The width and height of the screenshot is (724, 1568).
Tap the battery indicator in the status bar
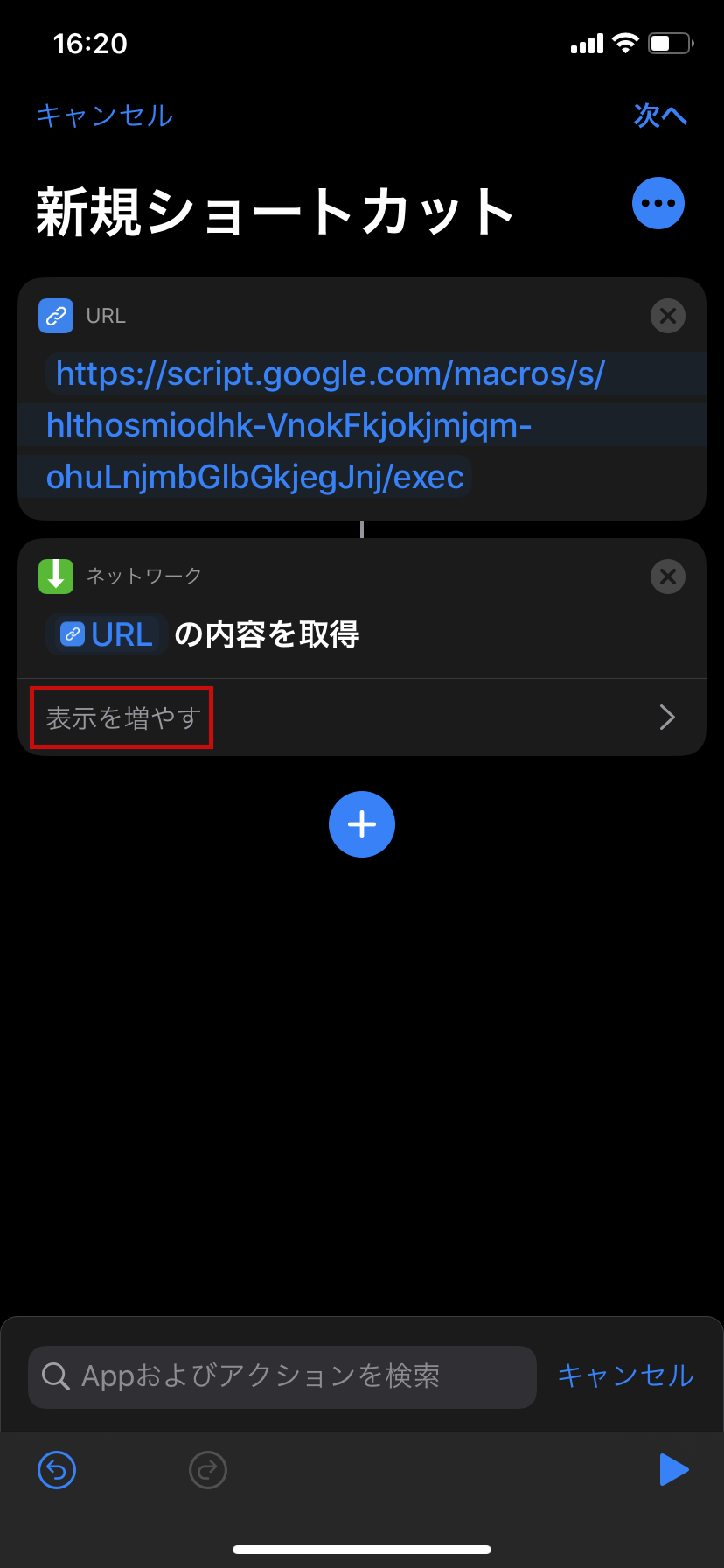670,41
